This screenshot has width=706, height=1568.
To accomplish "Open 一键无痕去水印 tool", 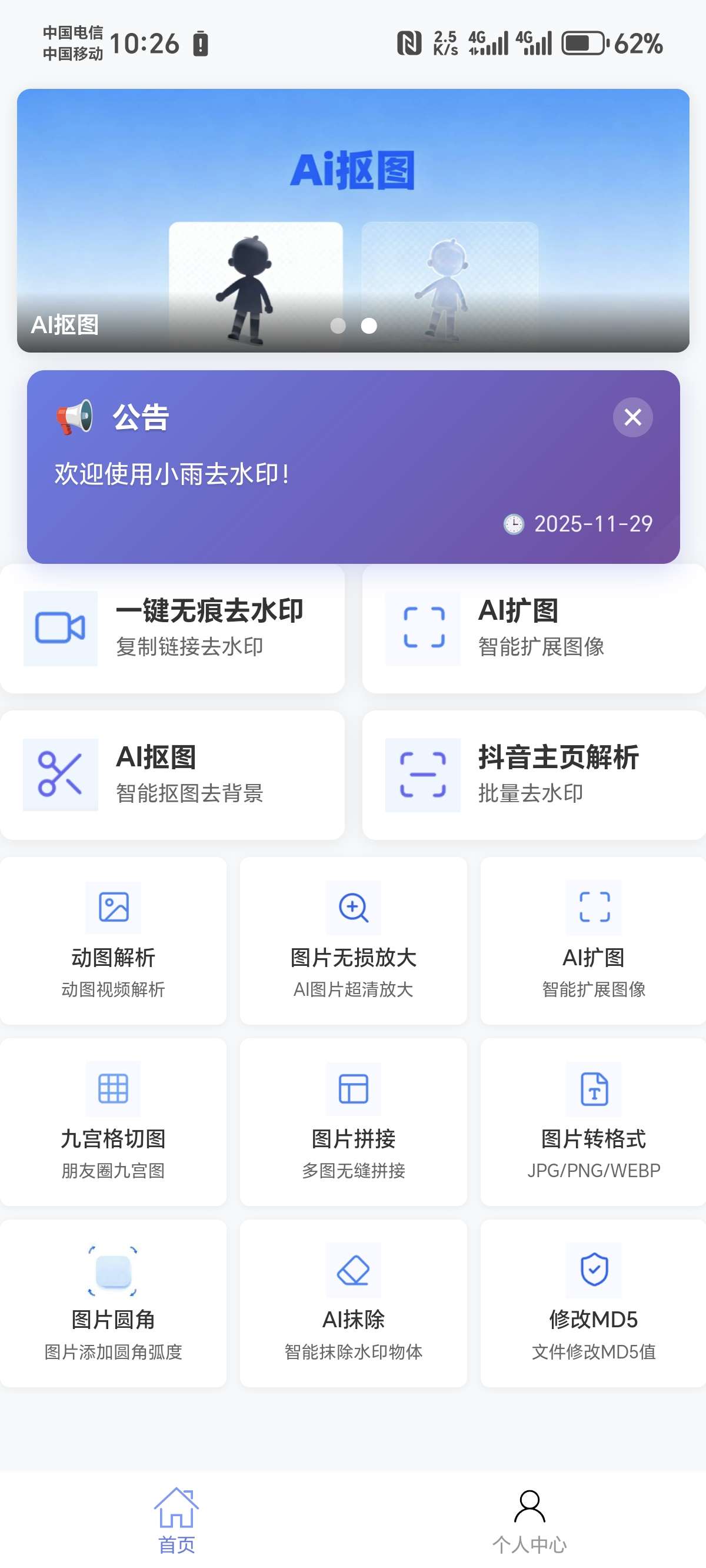I will pos(172,628).
